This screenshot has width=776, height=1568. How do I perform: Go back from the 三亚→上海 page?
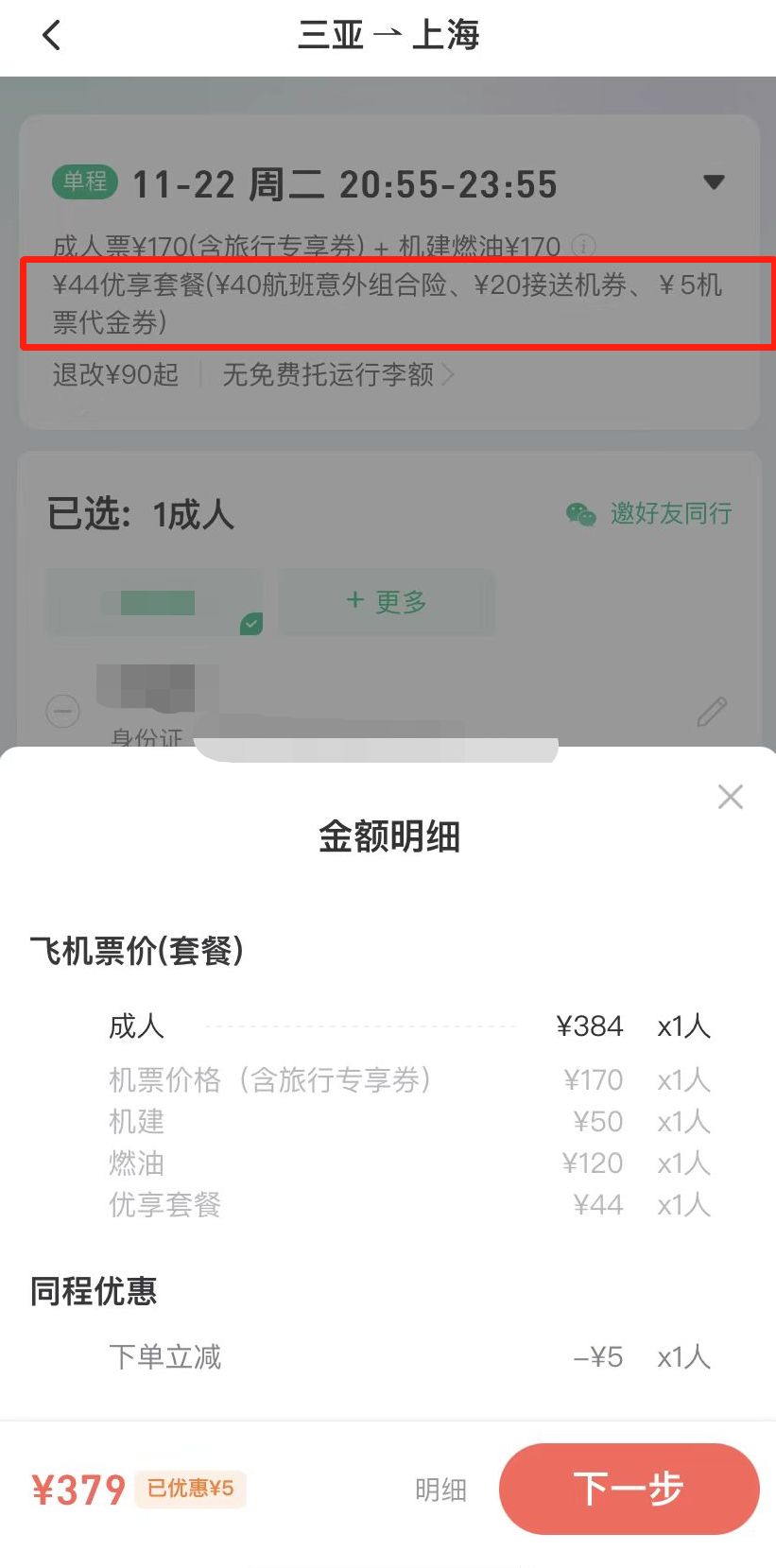[x=52, y=36]
